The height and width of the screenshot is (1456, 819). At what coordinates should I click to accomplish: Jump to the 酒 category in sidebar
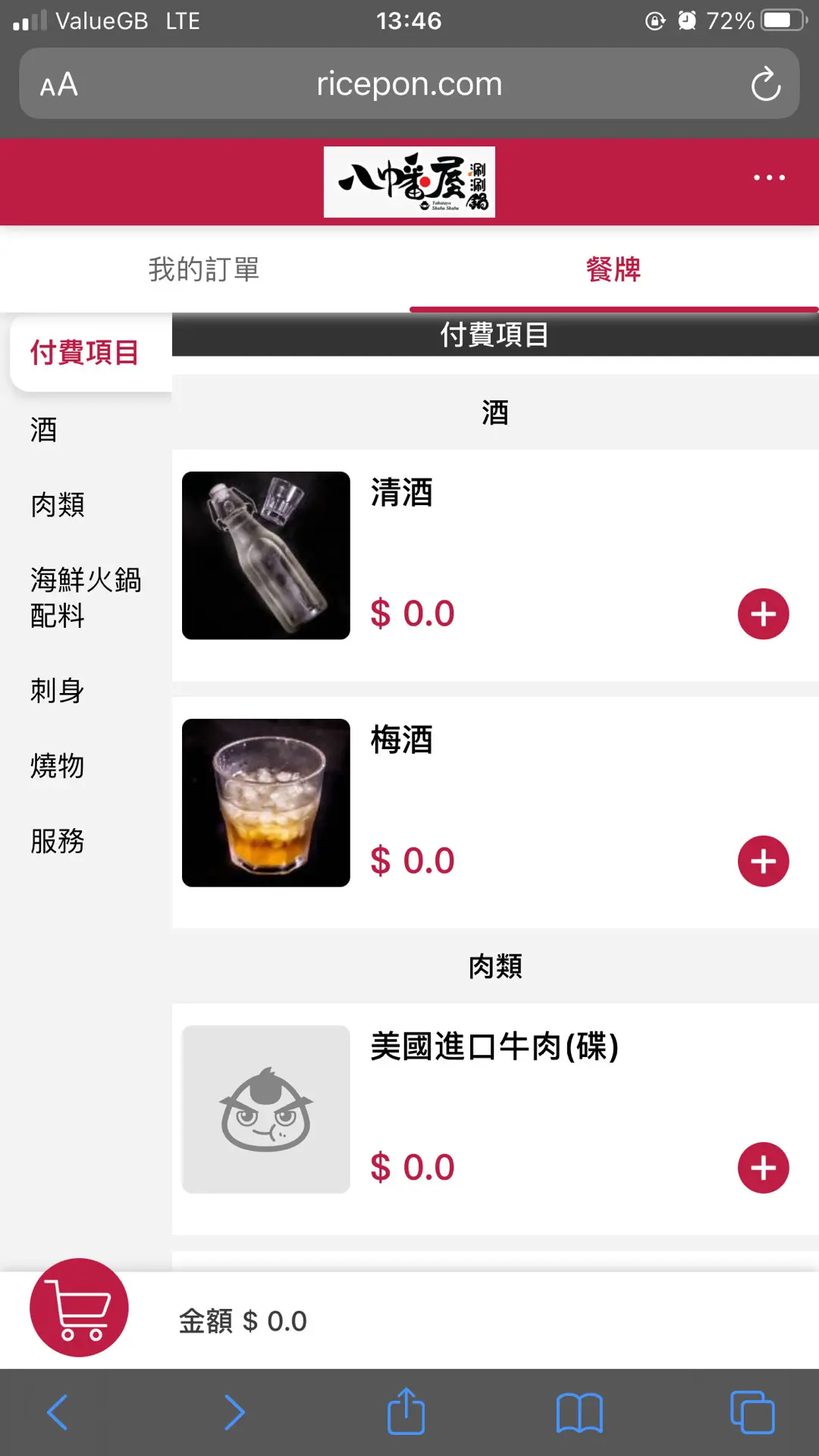coord(44,430)
